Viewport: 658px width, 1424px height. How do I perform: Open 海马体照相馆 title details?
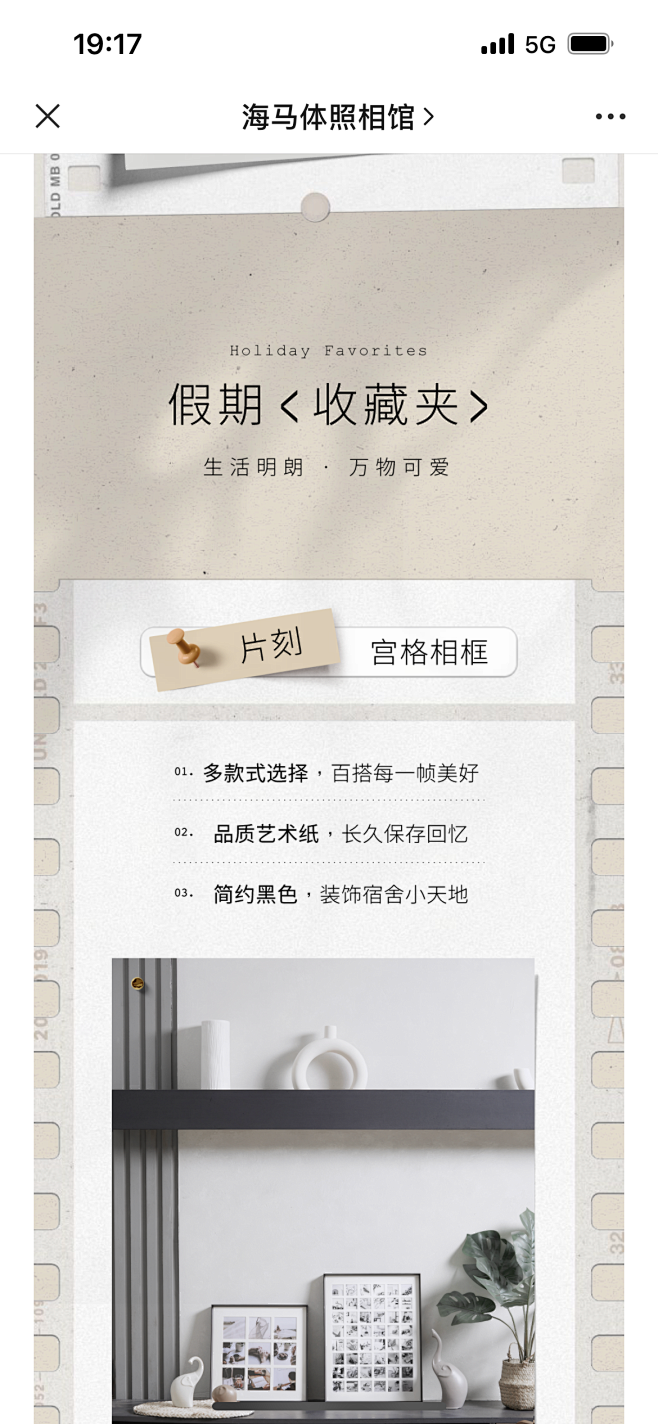point(337,117)
